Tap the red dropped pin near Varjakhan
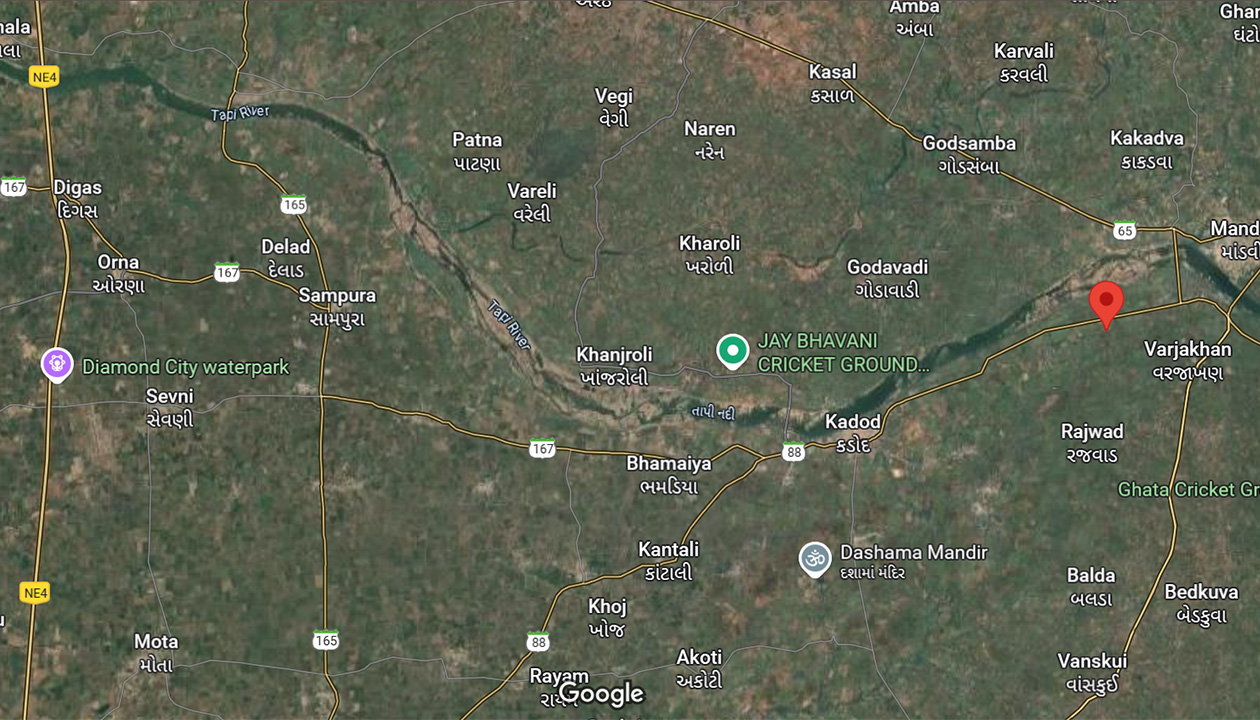 1106,300
